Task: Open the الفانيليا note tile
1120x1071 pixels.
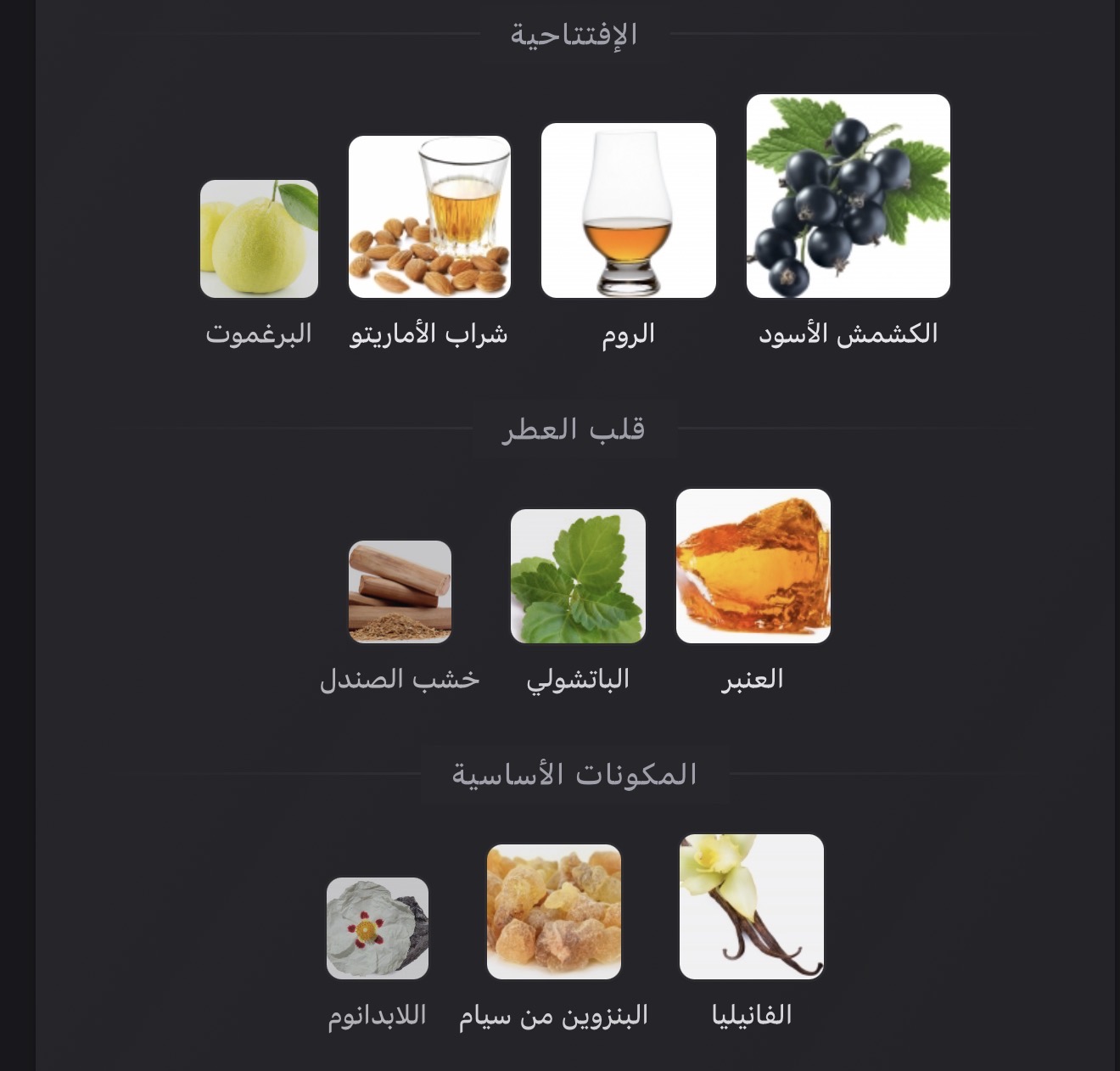Action: [x=752, y=906]
